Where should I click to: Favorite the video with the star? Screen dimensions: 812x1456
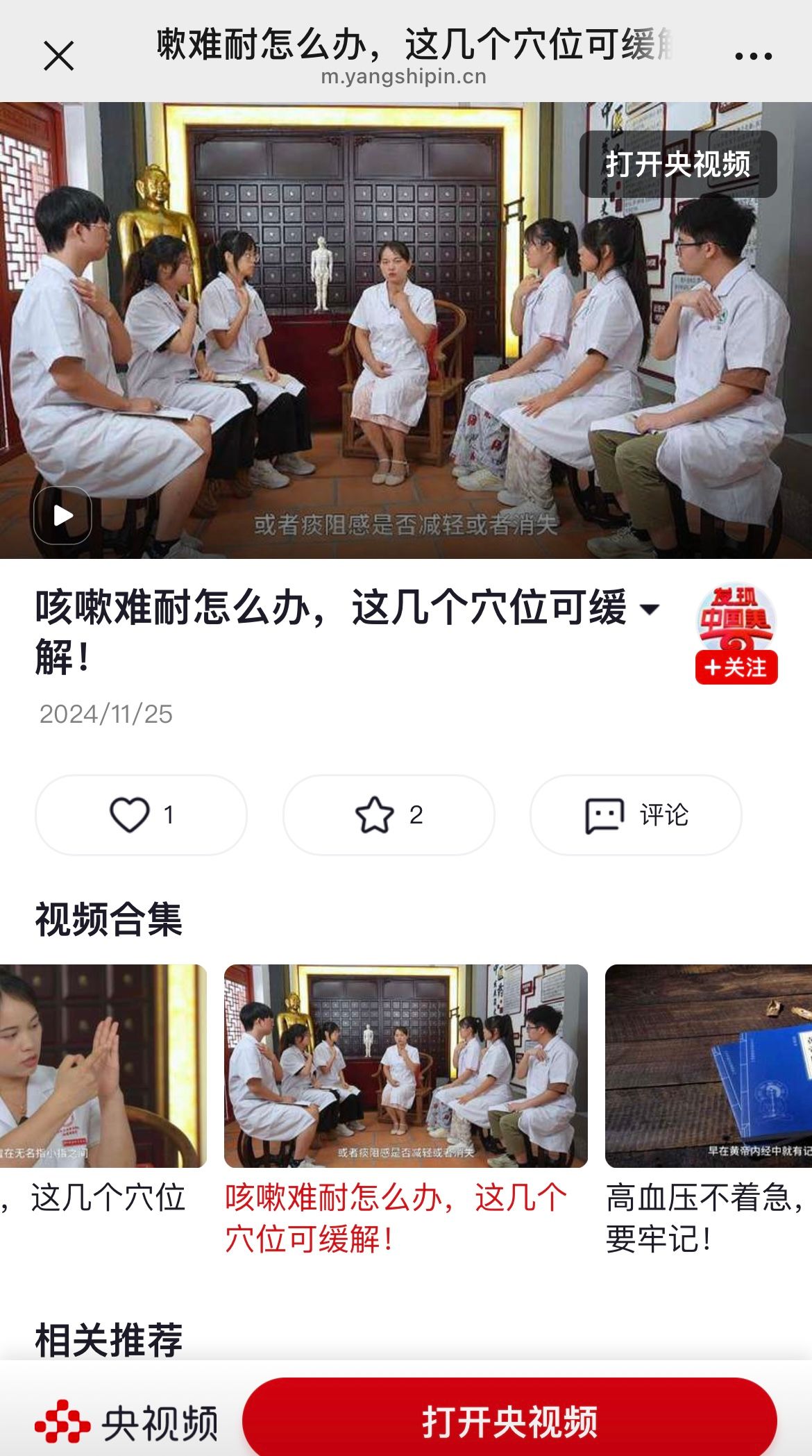click(x=388, y=814)
